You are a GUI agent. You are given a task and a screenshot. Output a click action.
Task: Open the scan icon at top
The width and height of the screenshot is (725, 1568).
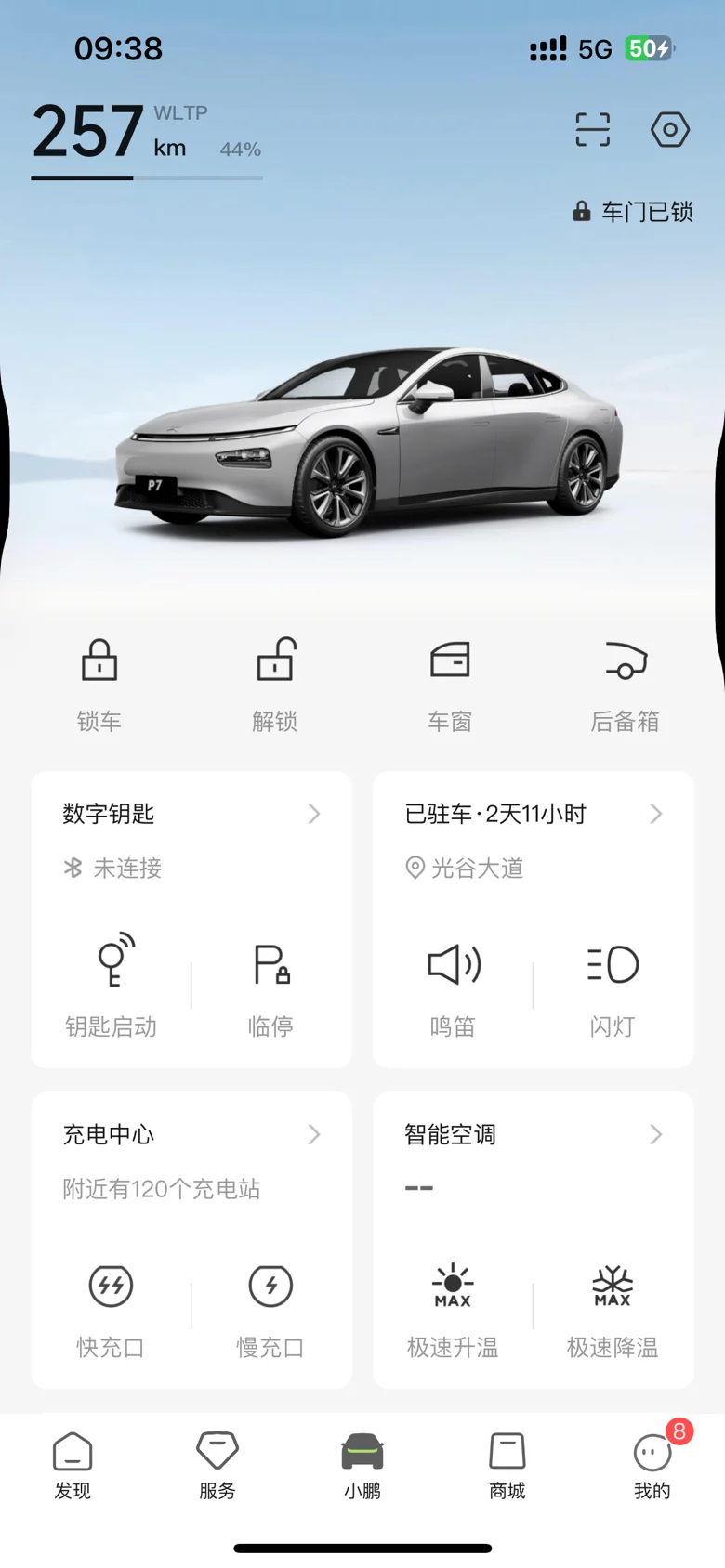click(593, 130)
